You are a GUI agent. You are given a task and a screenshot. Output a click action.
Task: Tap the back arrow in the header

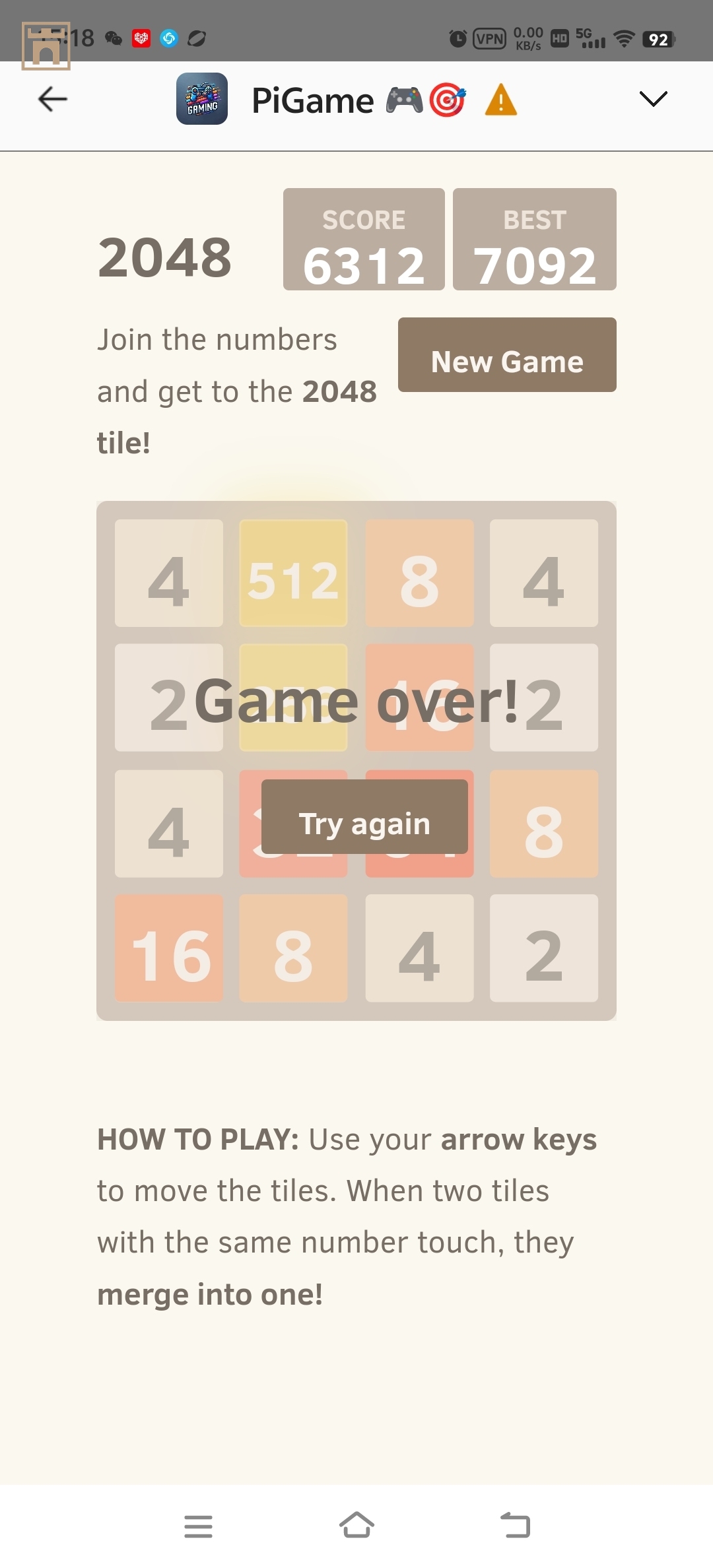click(53, 99)
